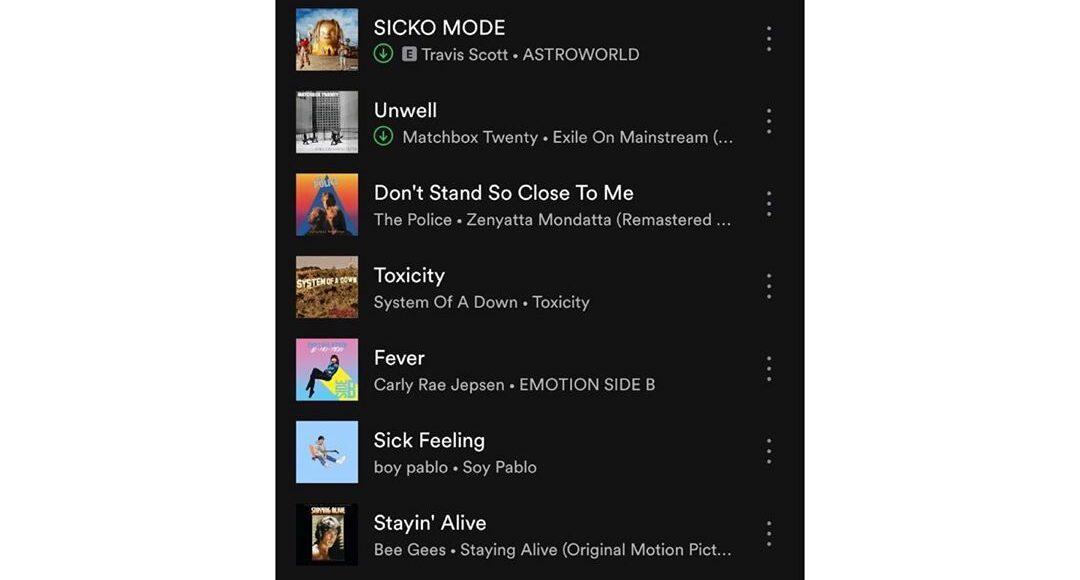
Task: Play Fever by Carly Rae Jepsen
Action: click(399, 358)
